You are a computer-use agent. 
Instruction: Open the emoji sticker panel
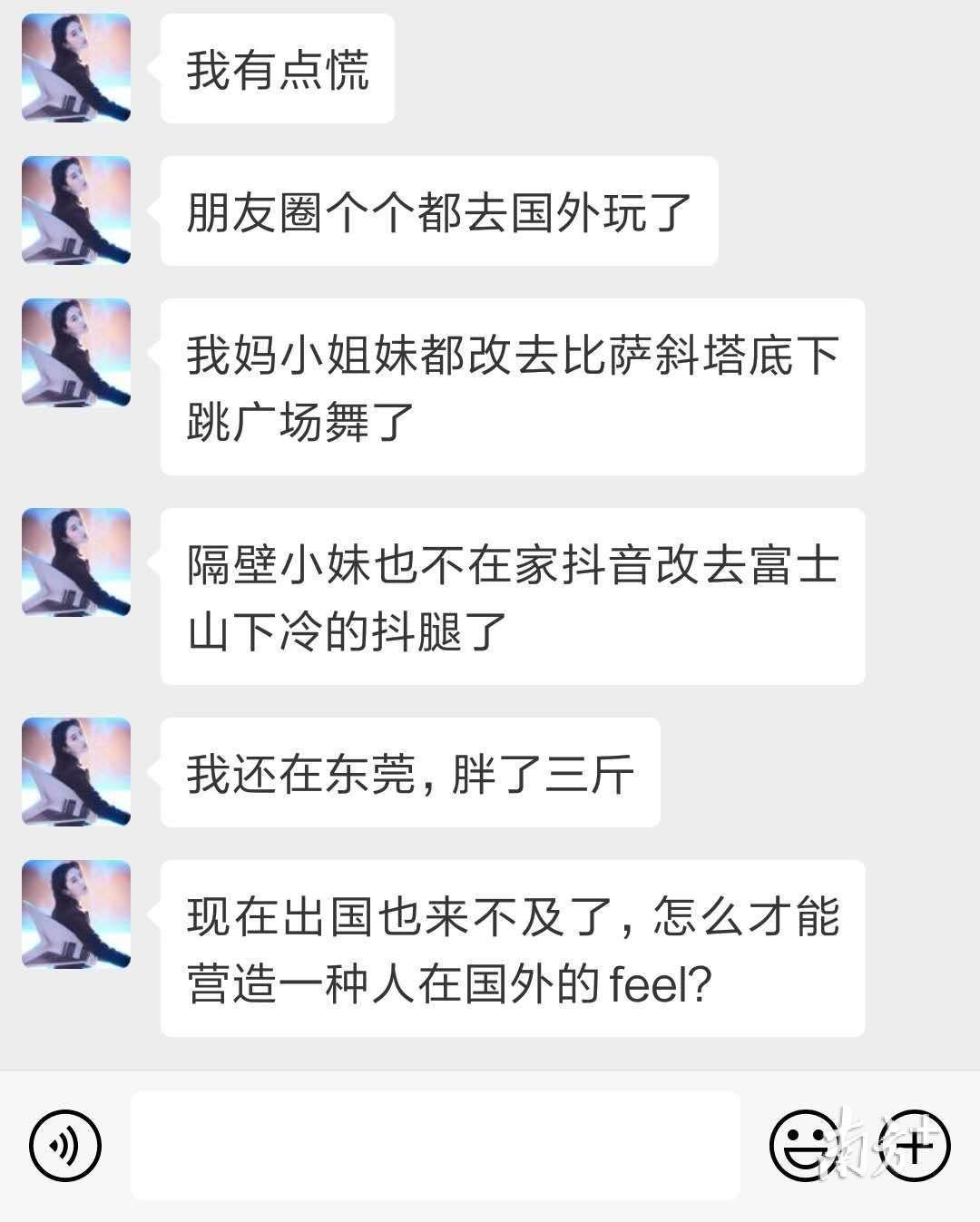pyautogui.click(x=804, y=1145)
